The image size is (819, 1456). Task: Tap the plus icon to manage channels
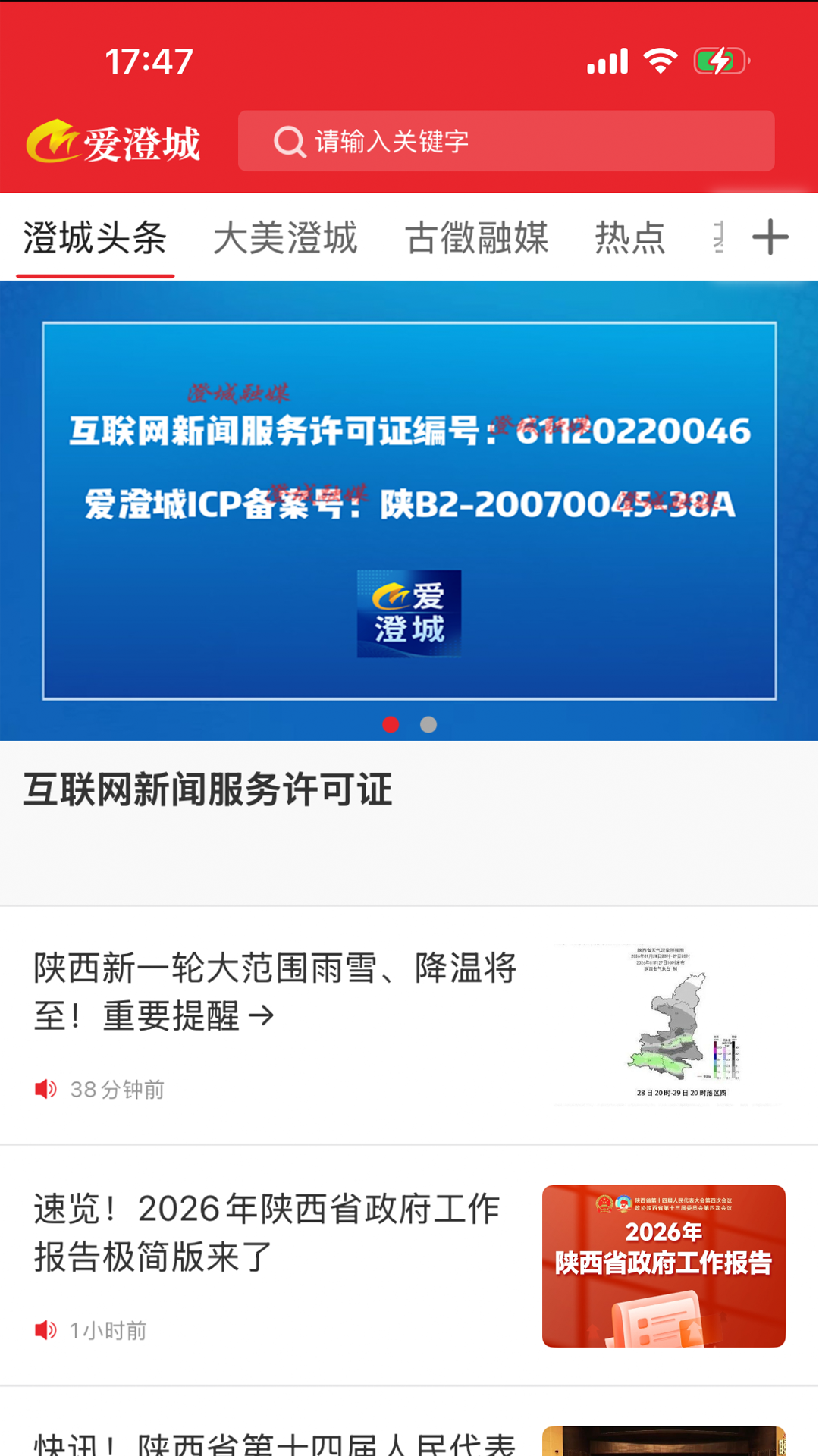770,237
